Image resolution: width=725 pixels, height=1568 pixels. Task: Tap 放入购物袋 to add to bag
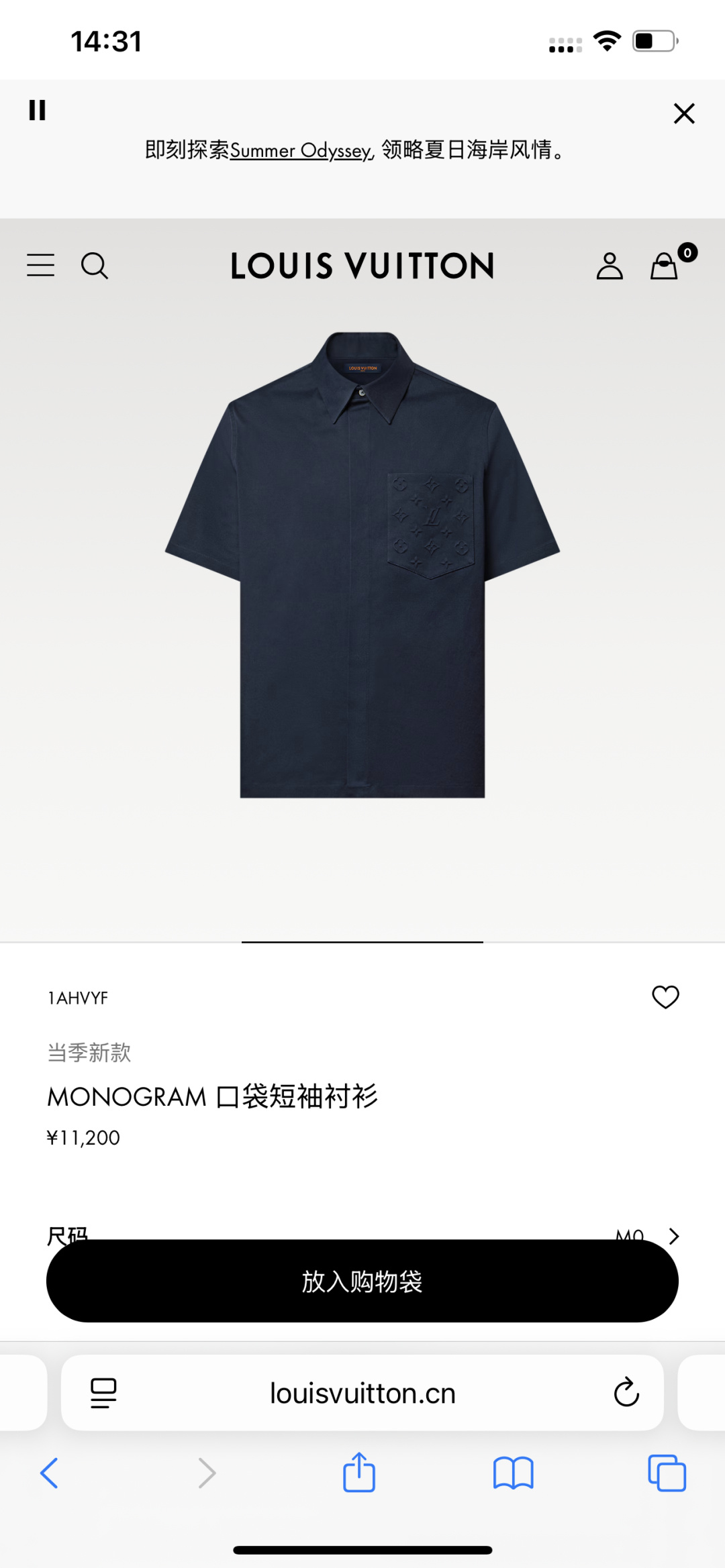point(362,1281)
